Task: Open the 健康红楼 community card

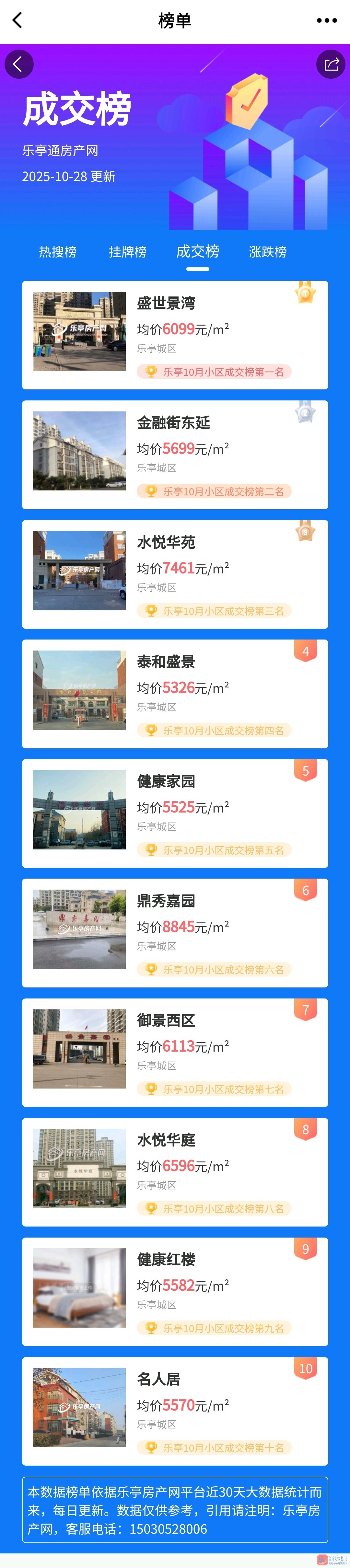Action: coord(175,1291)
